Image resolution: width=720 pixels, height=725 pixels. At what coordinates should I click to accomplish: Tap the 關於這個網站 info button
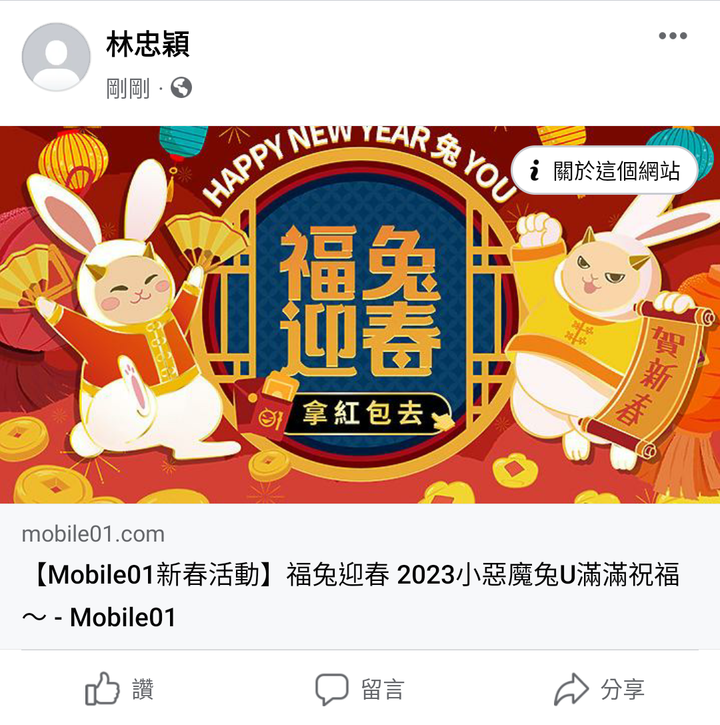604,171
